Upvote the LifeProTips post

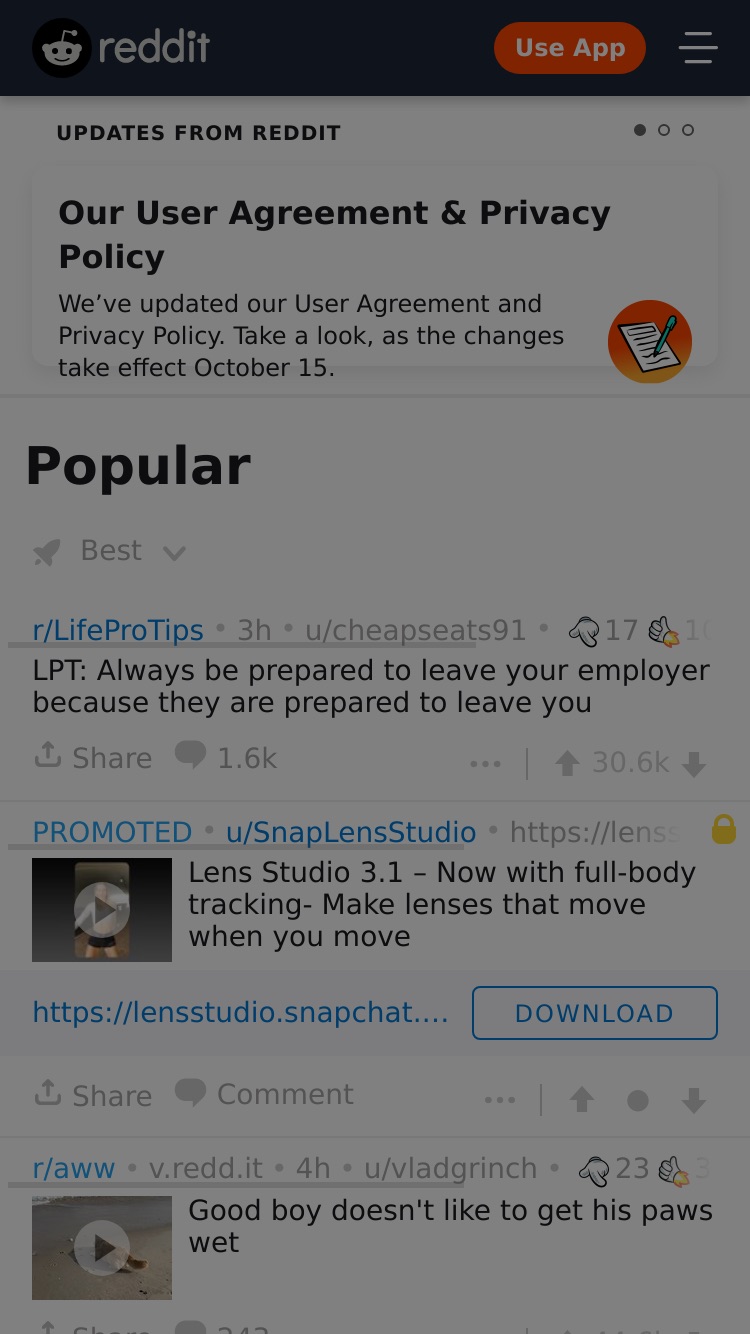coord(567,764)
